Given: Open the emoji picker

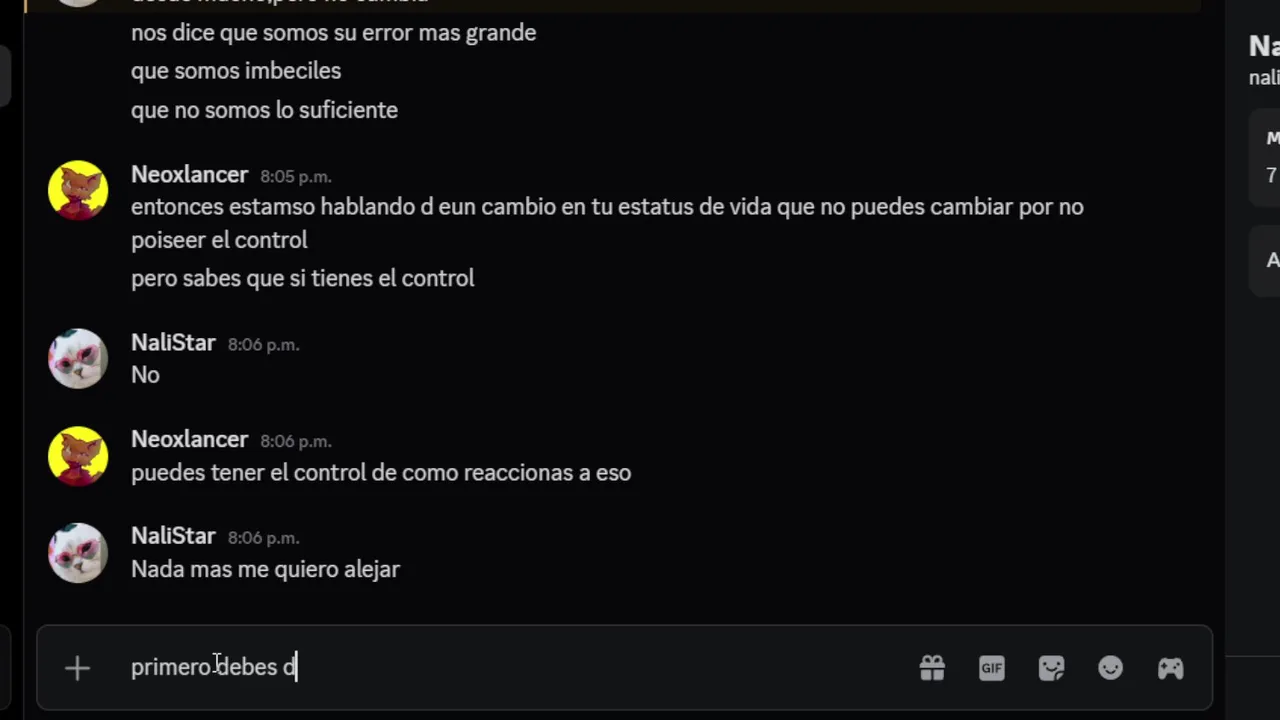Looking at the screenshot, I should tap(1110, 668).
